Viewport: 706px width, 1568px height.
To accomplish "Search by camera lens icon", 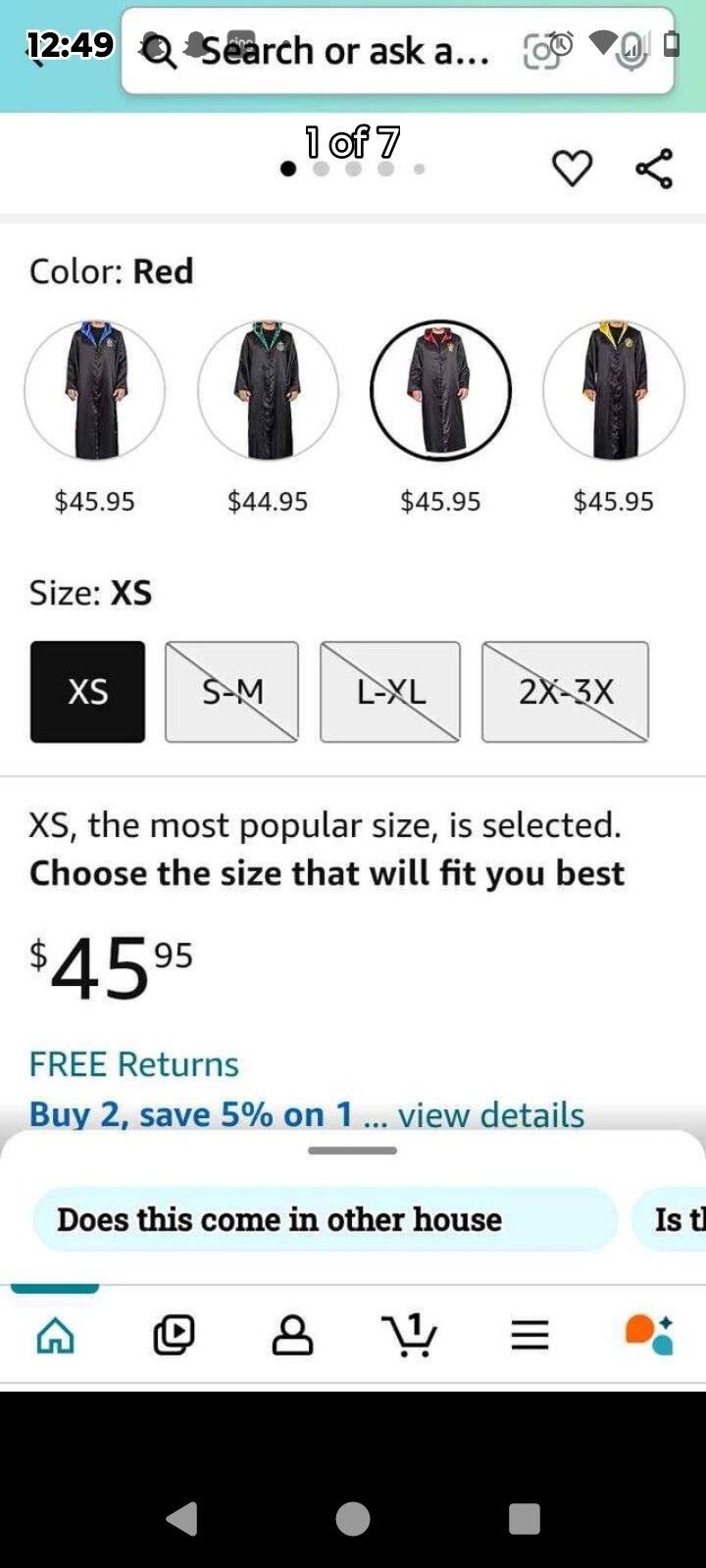I will point(540,51).
